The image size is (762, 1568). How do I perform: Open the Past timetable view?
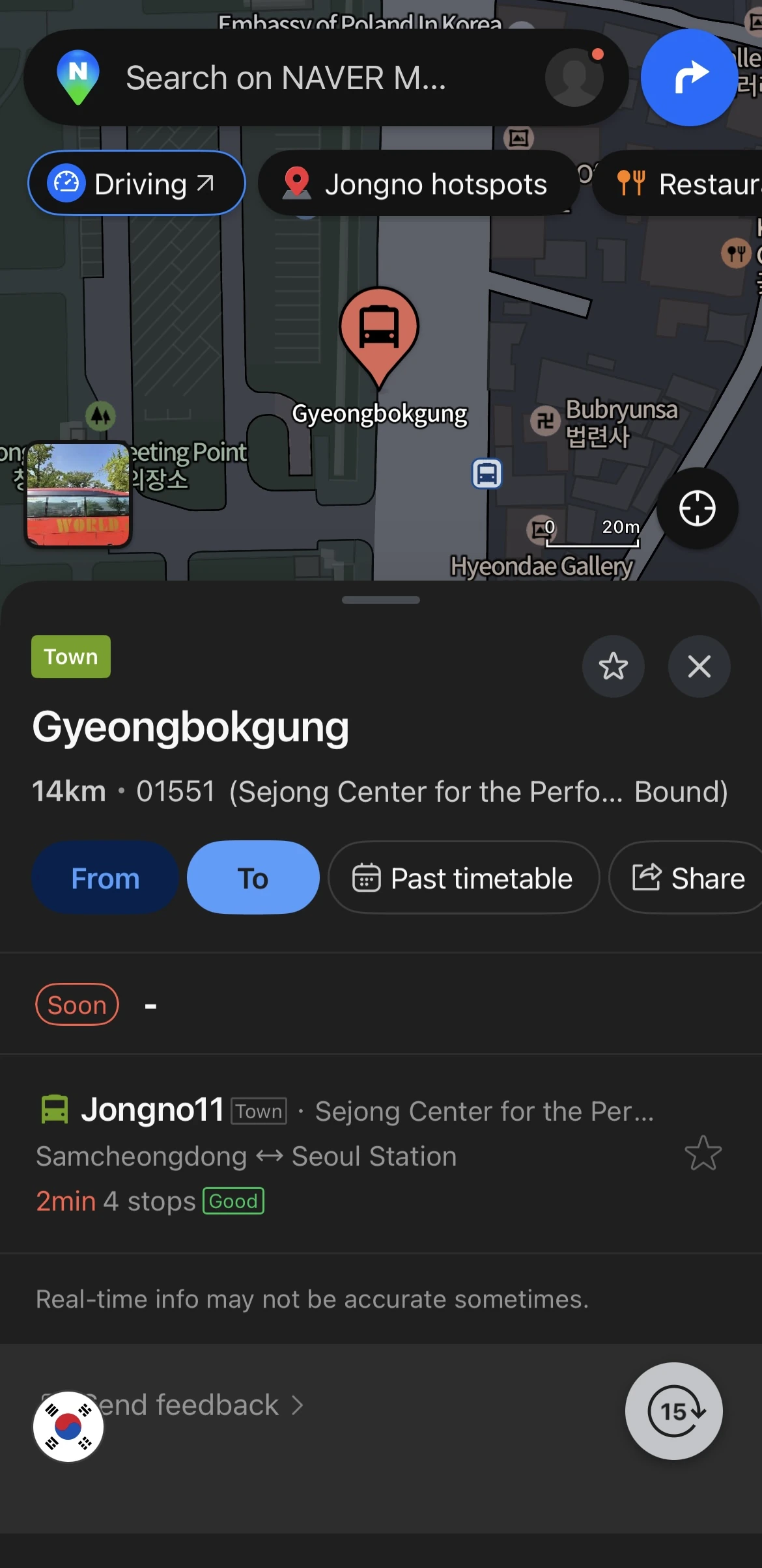coord(463,877)
